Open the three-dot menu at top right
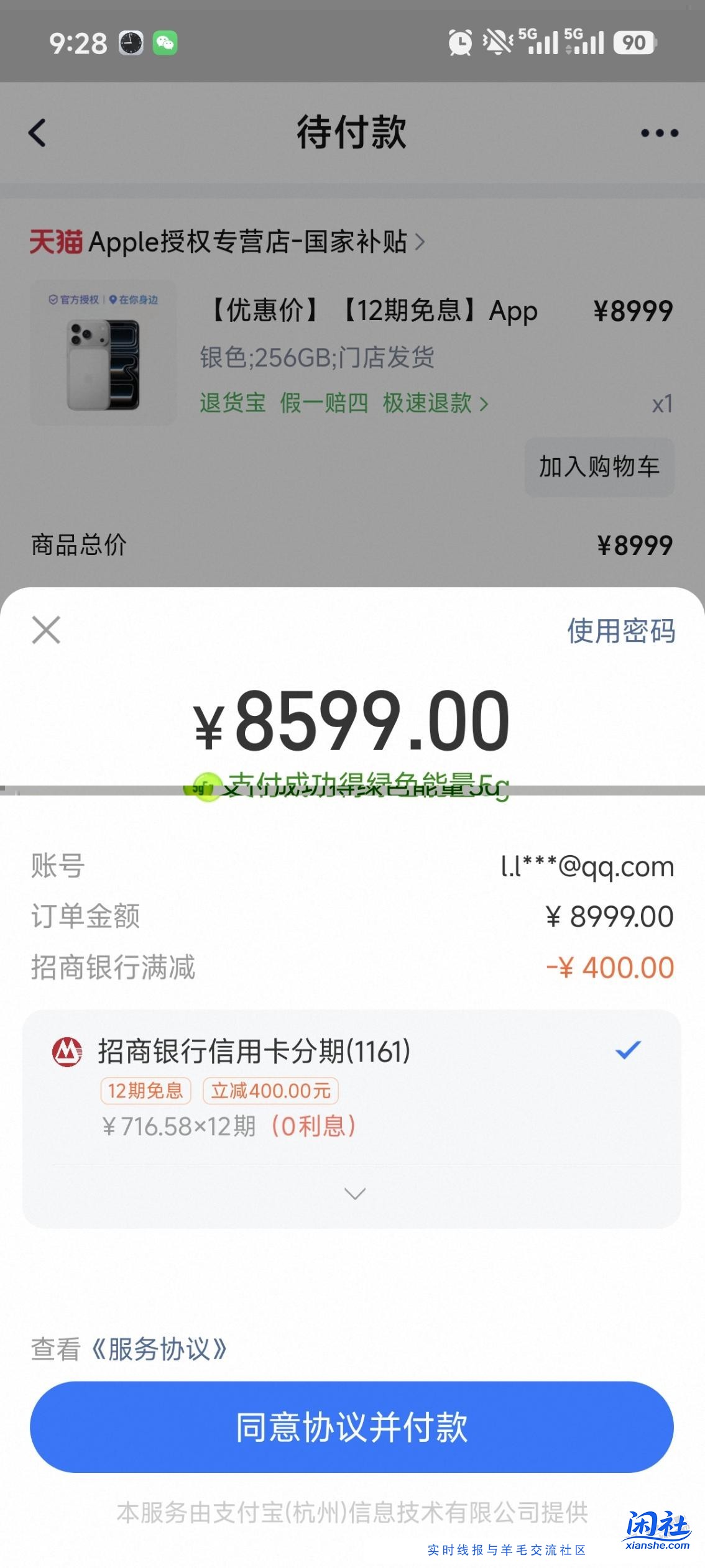The image size is (705, 1568). click(x=658, y=132)
